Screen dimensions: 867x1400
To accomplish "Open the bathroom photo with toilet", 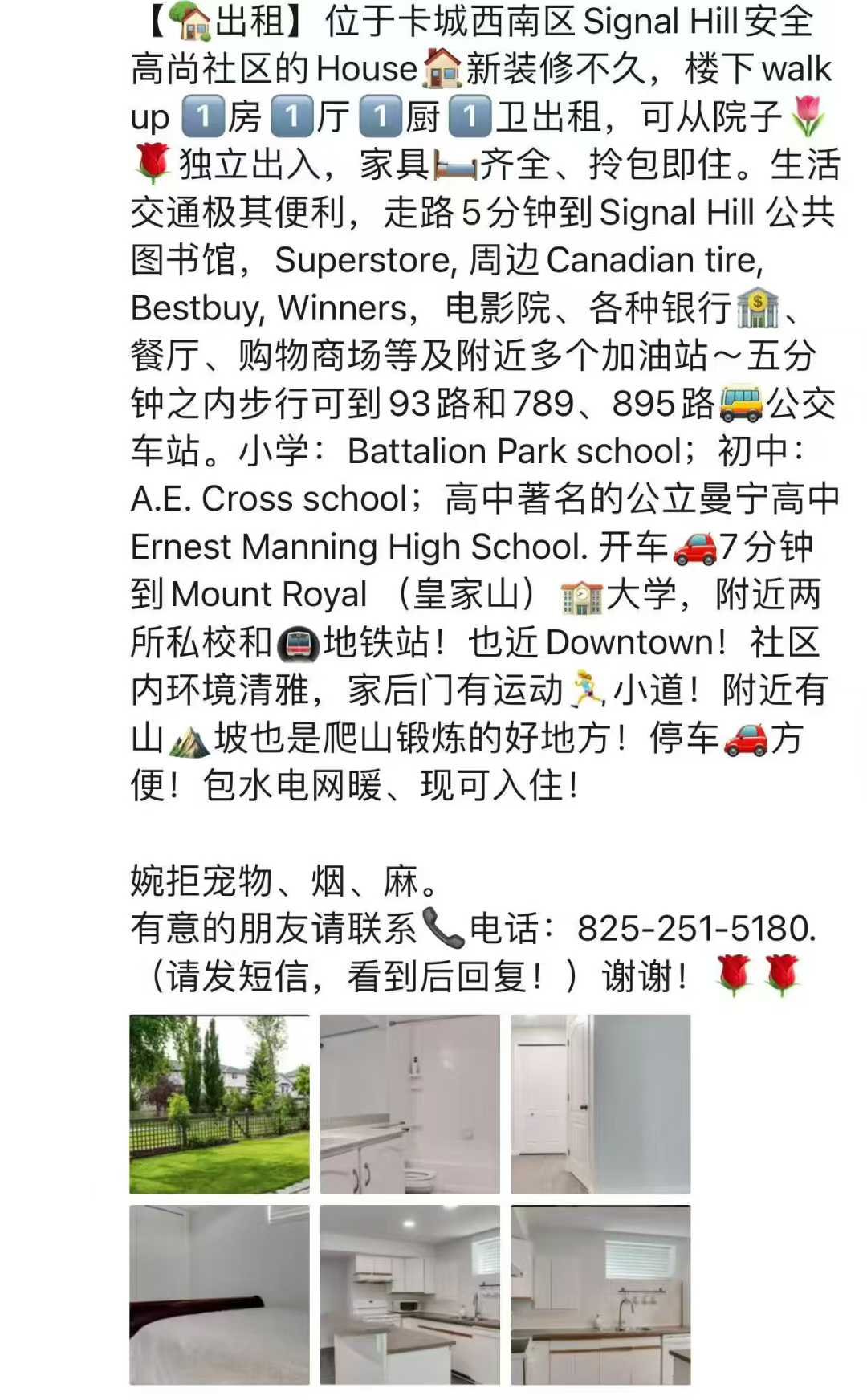I will [x=409, y=1104].
